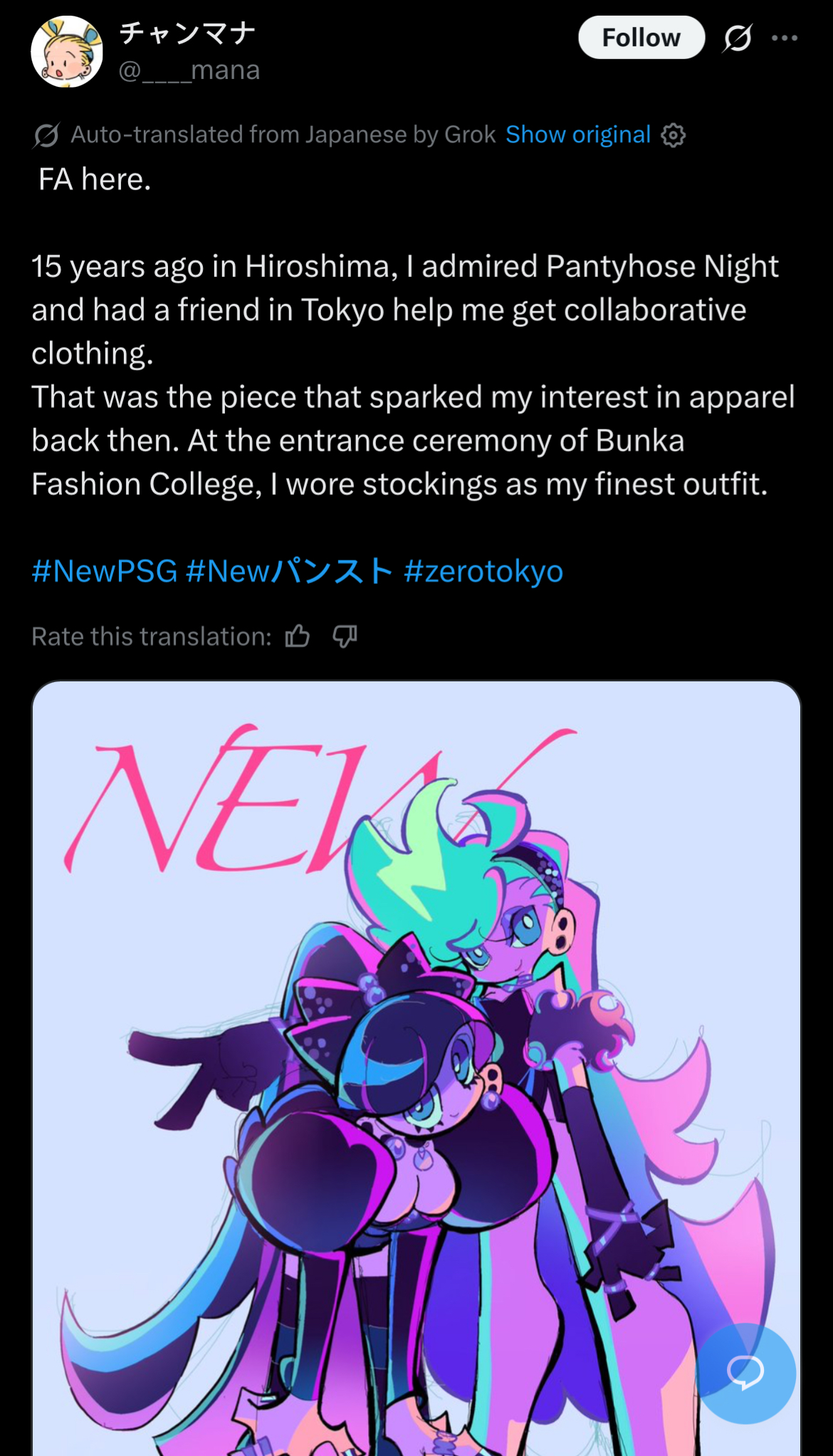Image resolution: width=833 pixels, height=1456 pixels.
Task: Rate the translation with thumbs up
Action: pyautogui.click(x=298, y=636)
